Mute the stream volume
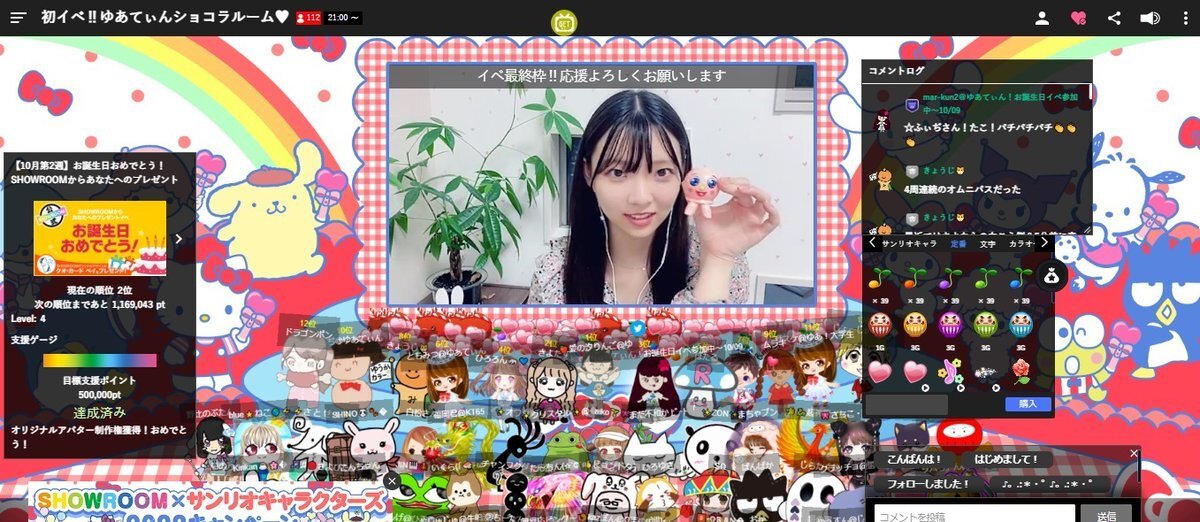Image resolution: width=1200 pixels, height=522 pixels. coord(1150,17)
